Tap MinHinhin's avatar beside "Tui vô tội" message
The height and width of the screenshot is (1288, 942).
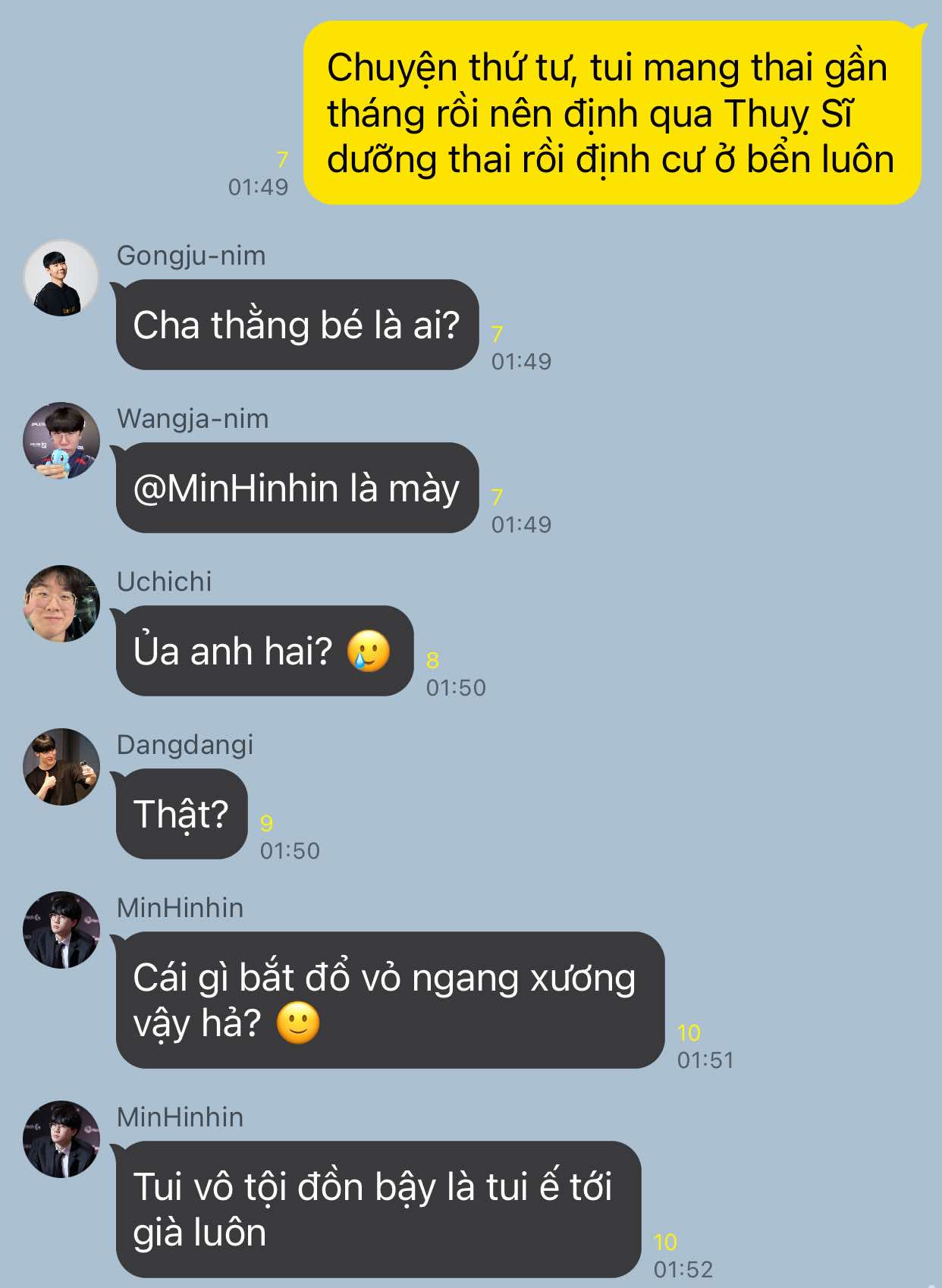[61, 1139]
